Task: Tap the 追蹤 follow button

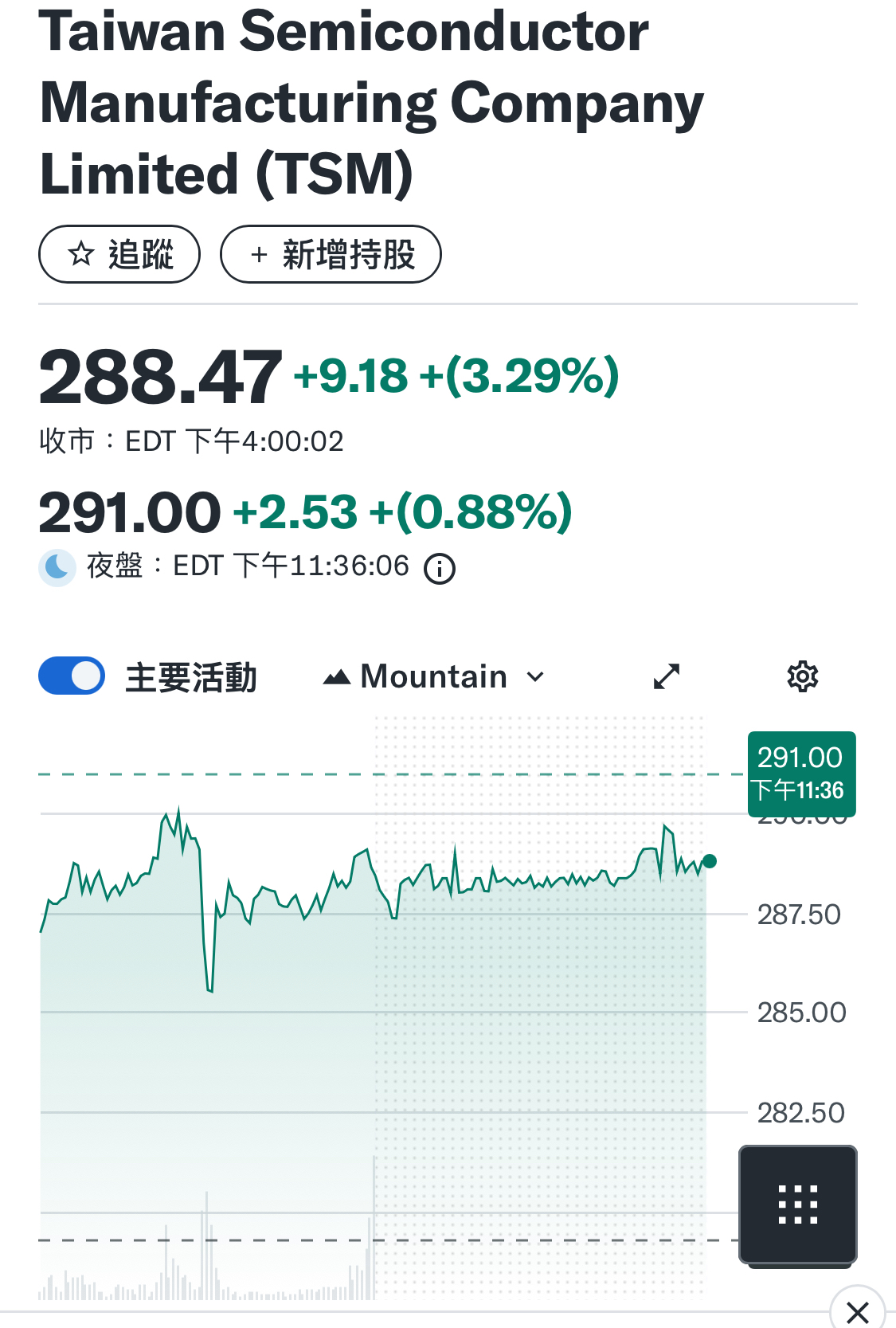Action: (119, 255)
